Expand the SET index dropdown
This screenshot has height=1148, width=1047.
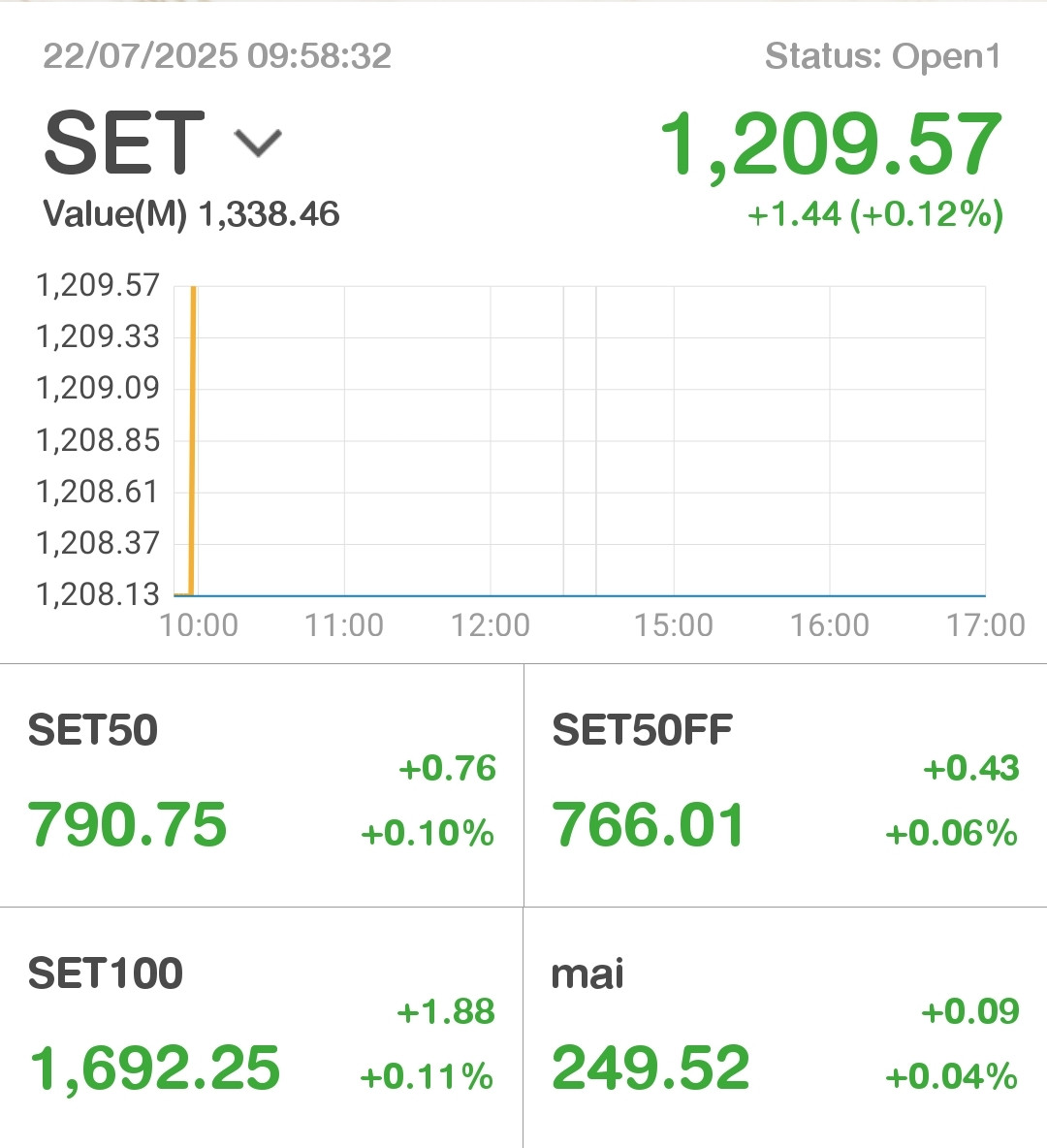[258, 143]
